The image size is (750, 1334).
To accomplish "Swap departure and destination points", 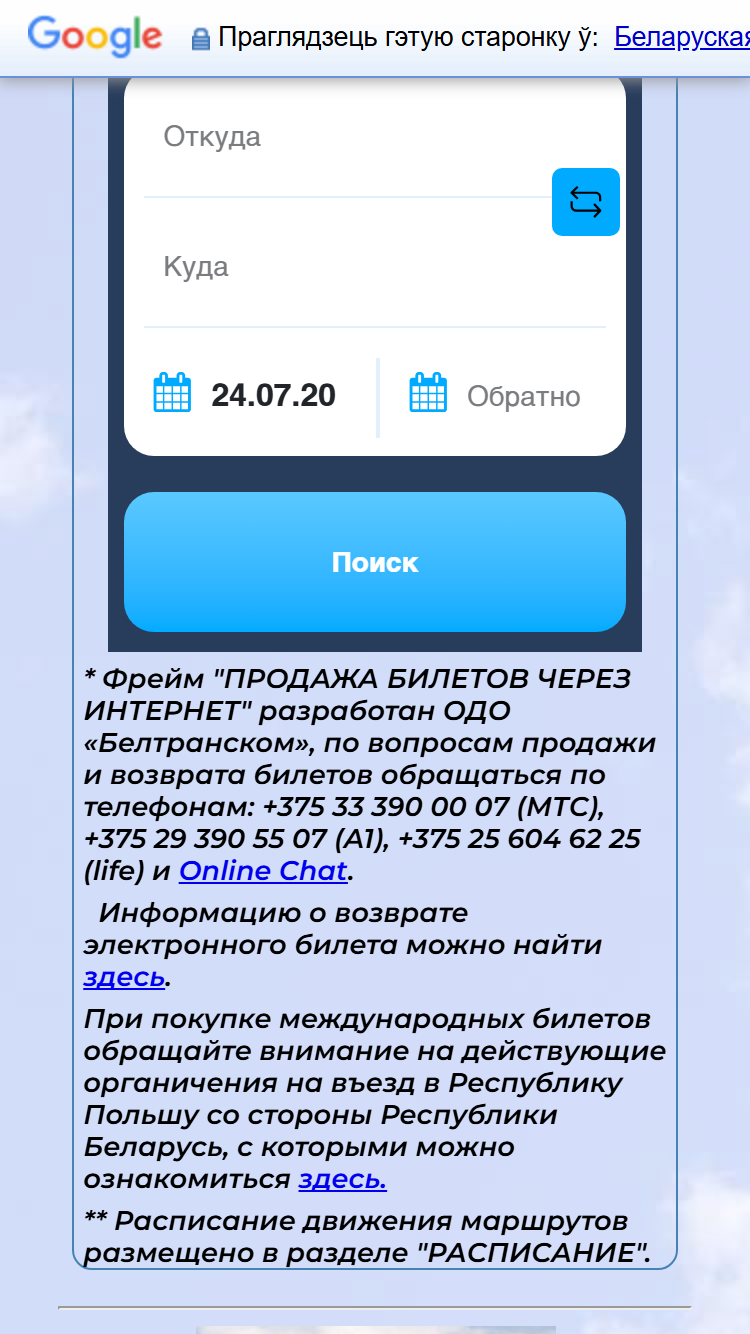I will [x=586, y=202].
